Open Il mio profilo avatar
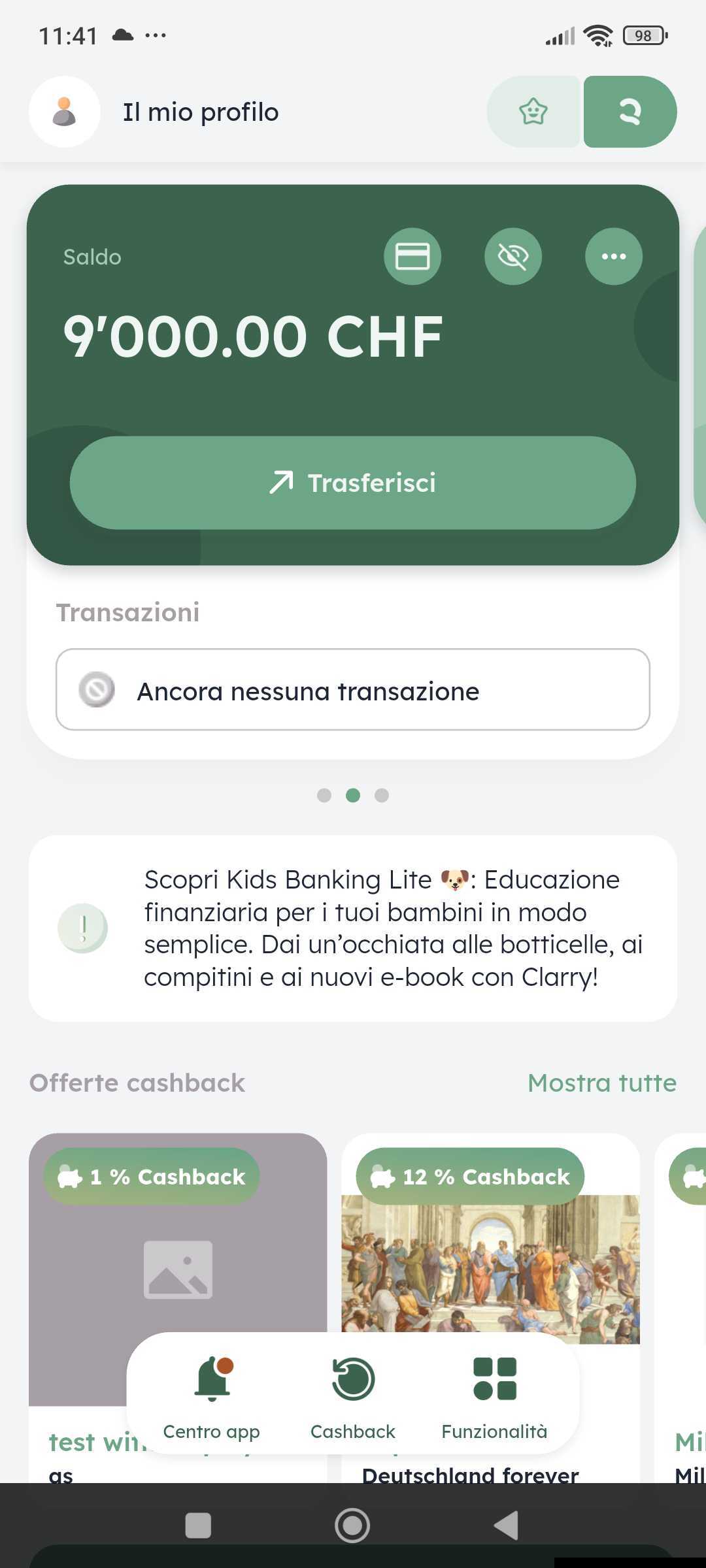 [x=64, y=112]
